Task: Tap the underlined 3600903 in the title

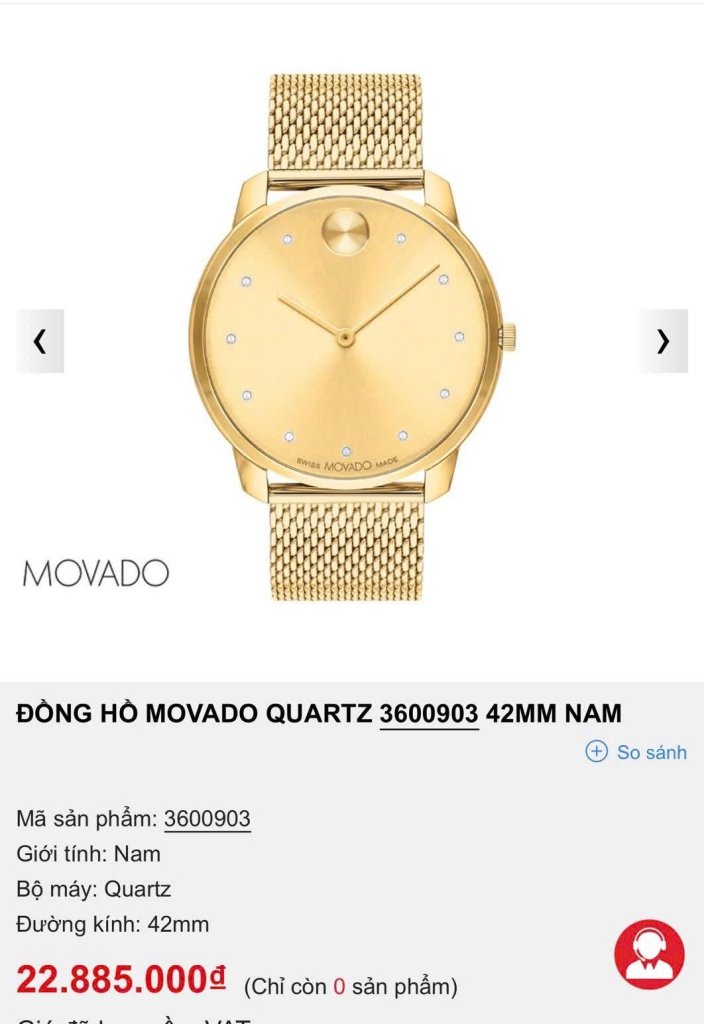Action: (x=429, y=714)
